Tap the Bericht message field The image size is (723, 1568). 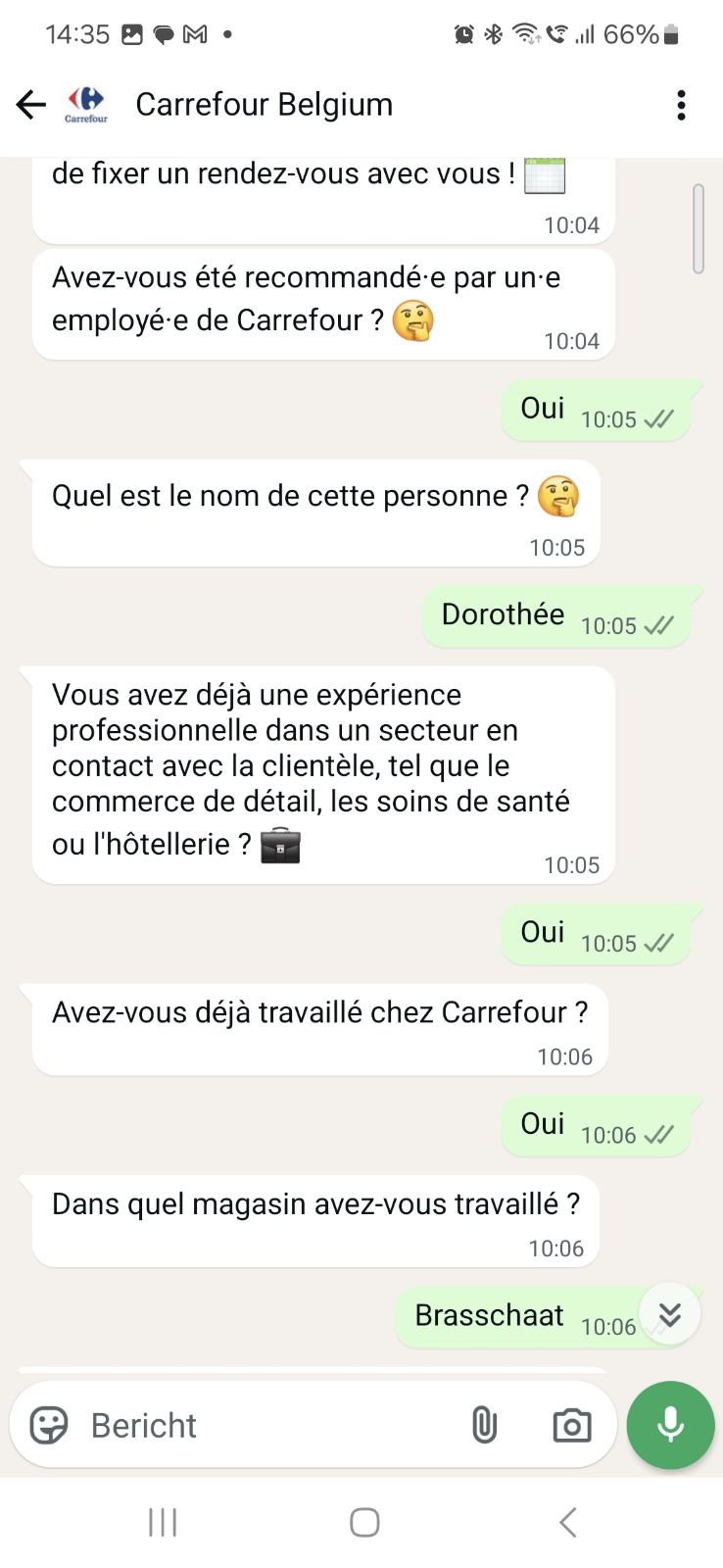[x=269, y=1425]
